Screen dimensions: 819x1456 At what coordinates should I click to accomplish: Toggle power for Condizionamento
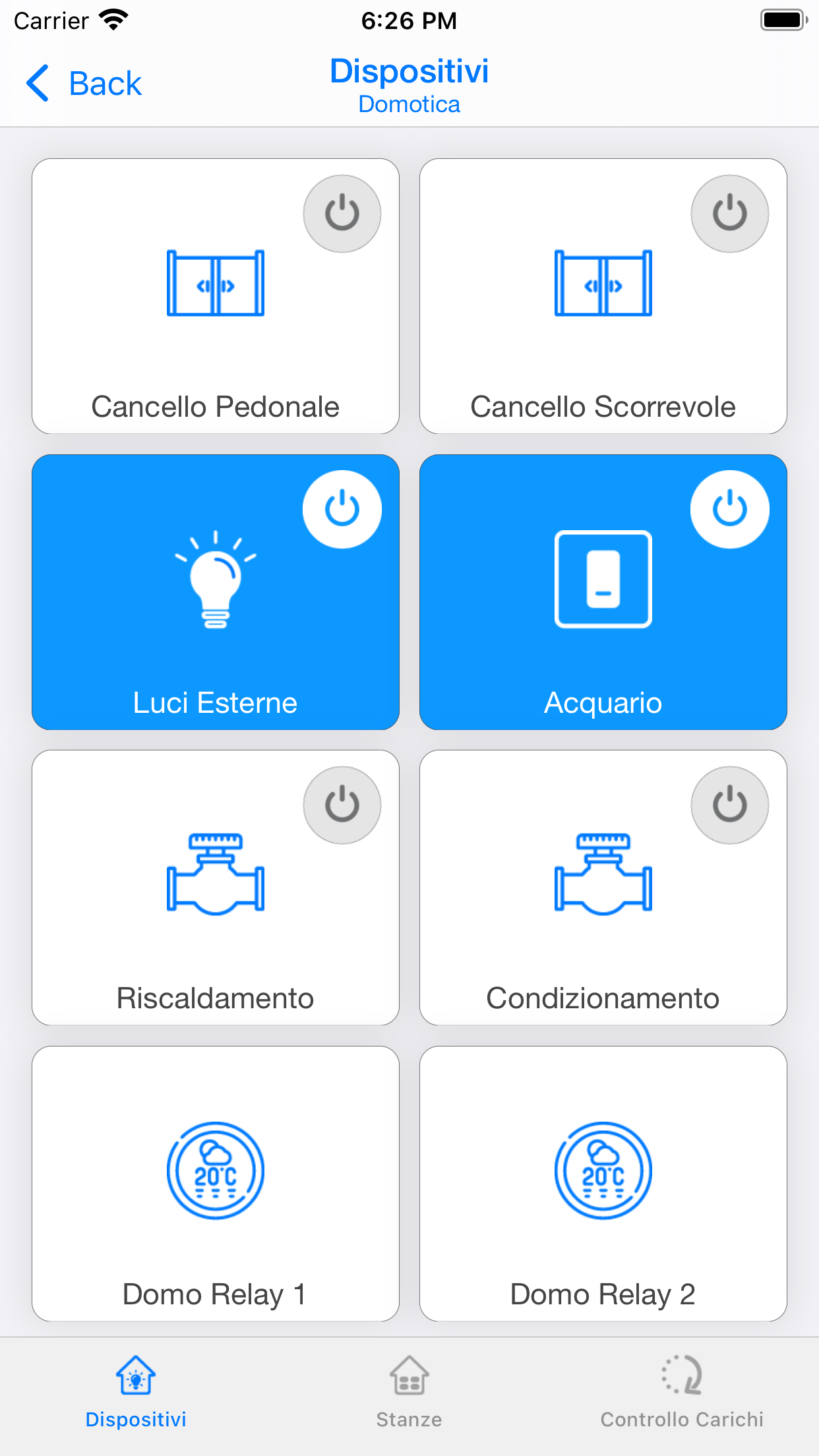729,804
